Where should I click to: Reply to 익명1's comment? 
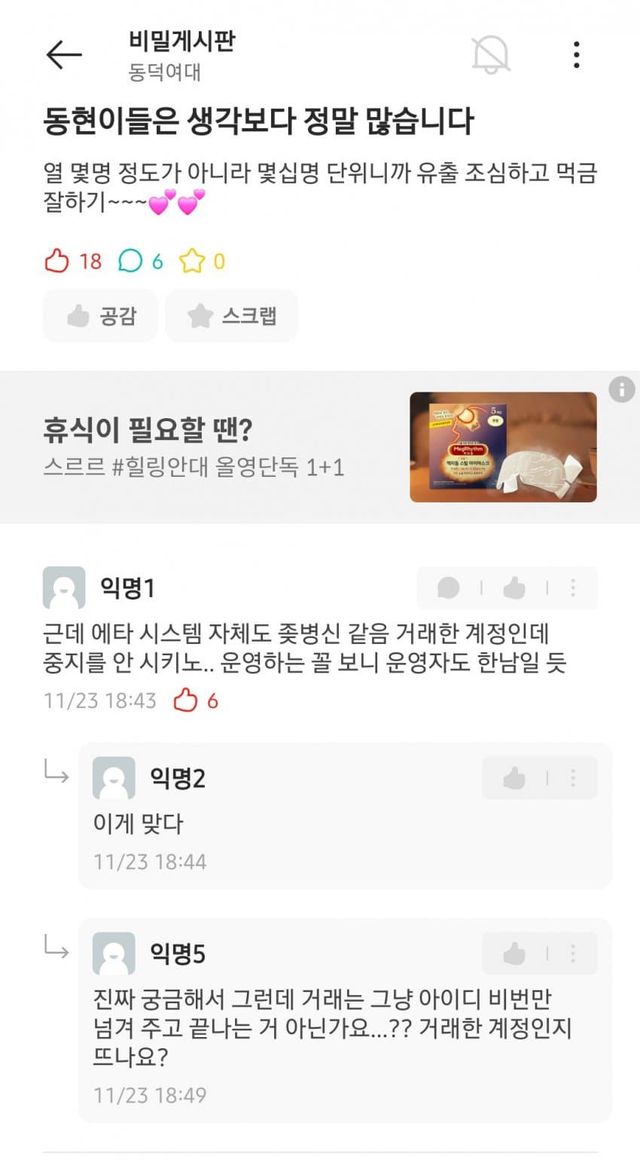click(448, 588)
